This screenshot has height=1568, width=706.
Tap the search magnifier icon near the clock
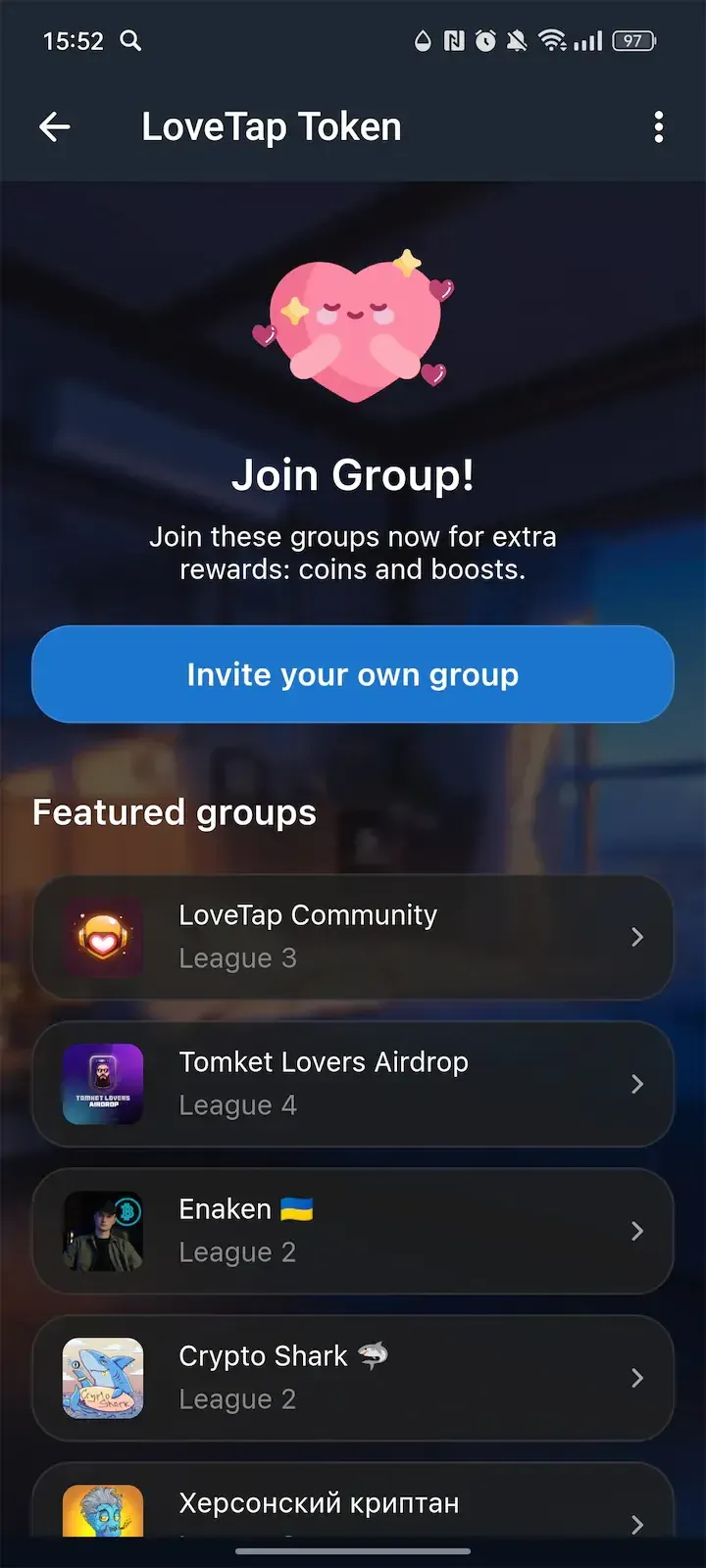132,41
